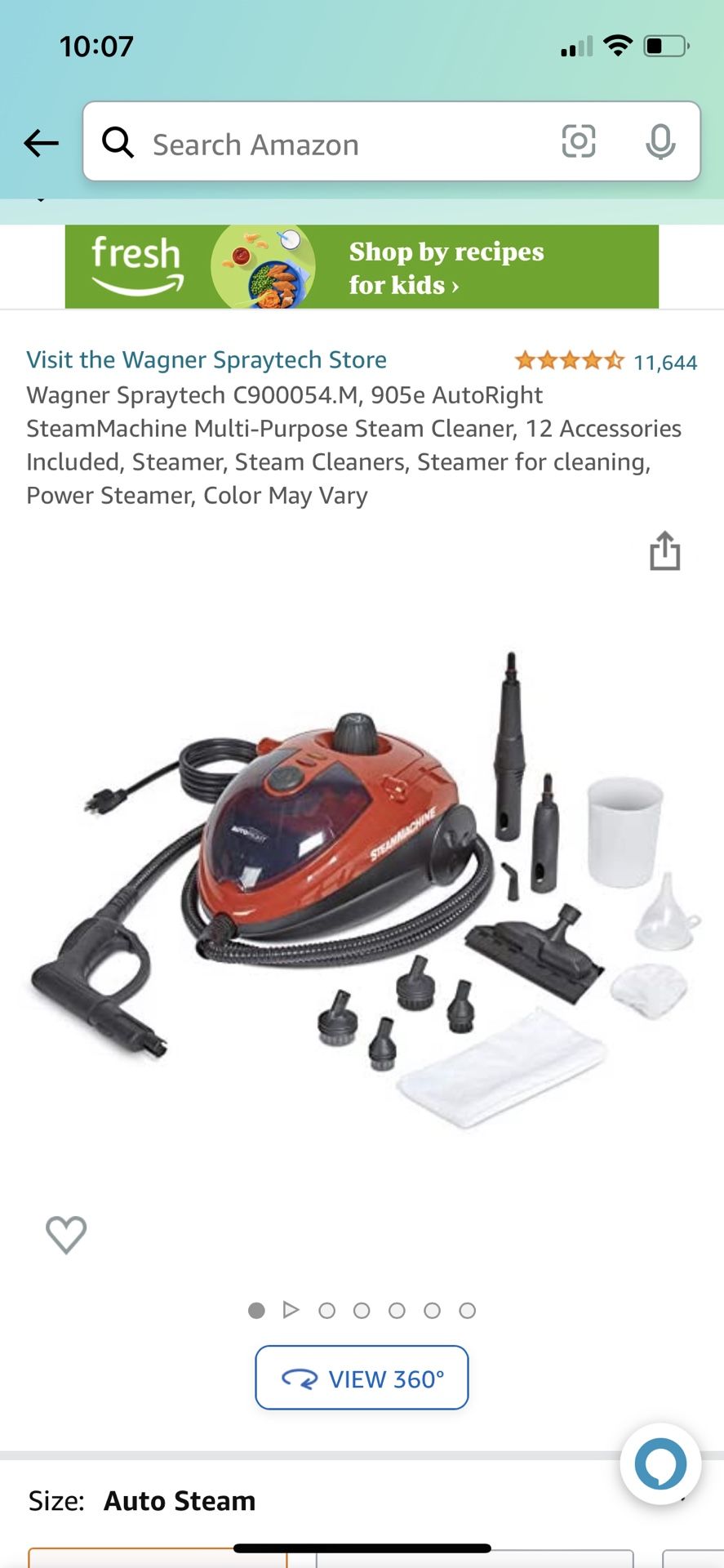Viewport: 724px width, 1568px height.
Task: Open the camera lens search icon
Action: point(579,142)
